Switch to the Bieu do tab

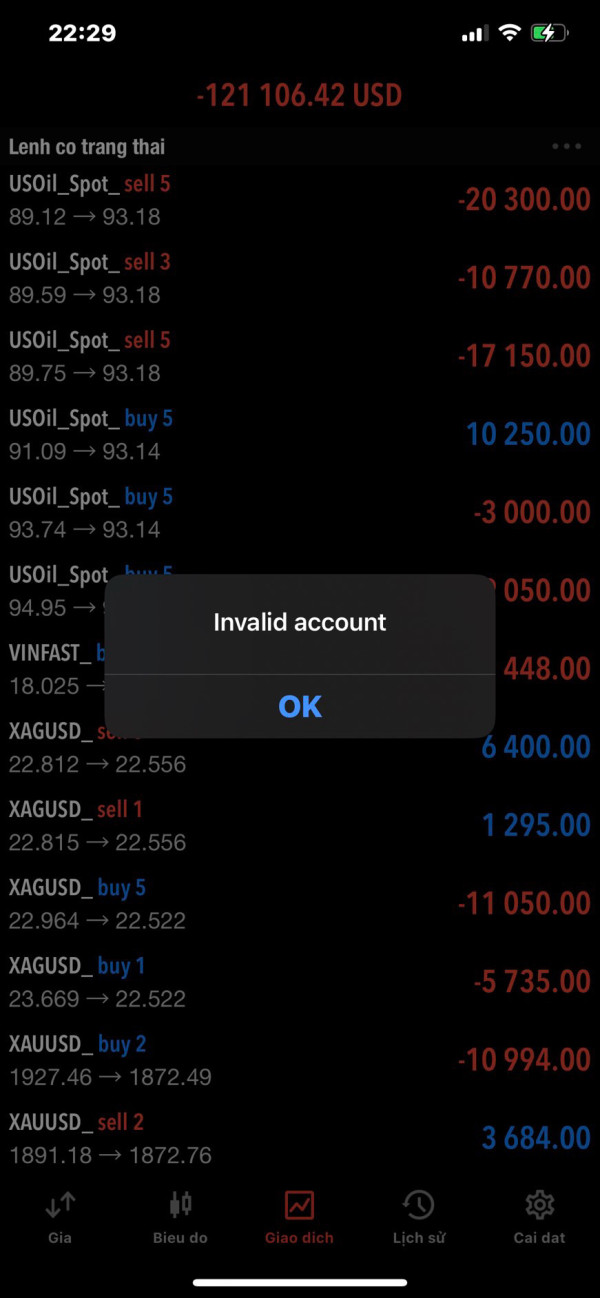click(180, 1217)
